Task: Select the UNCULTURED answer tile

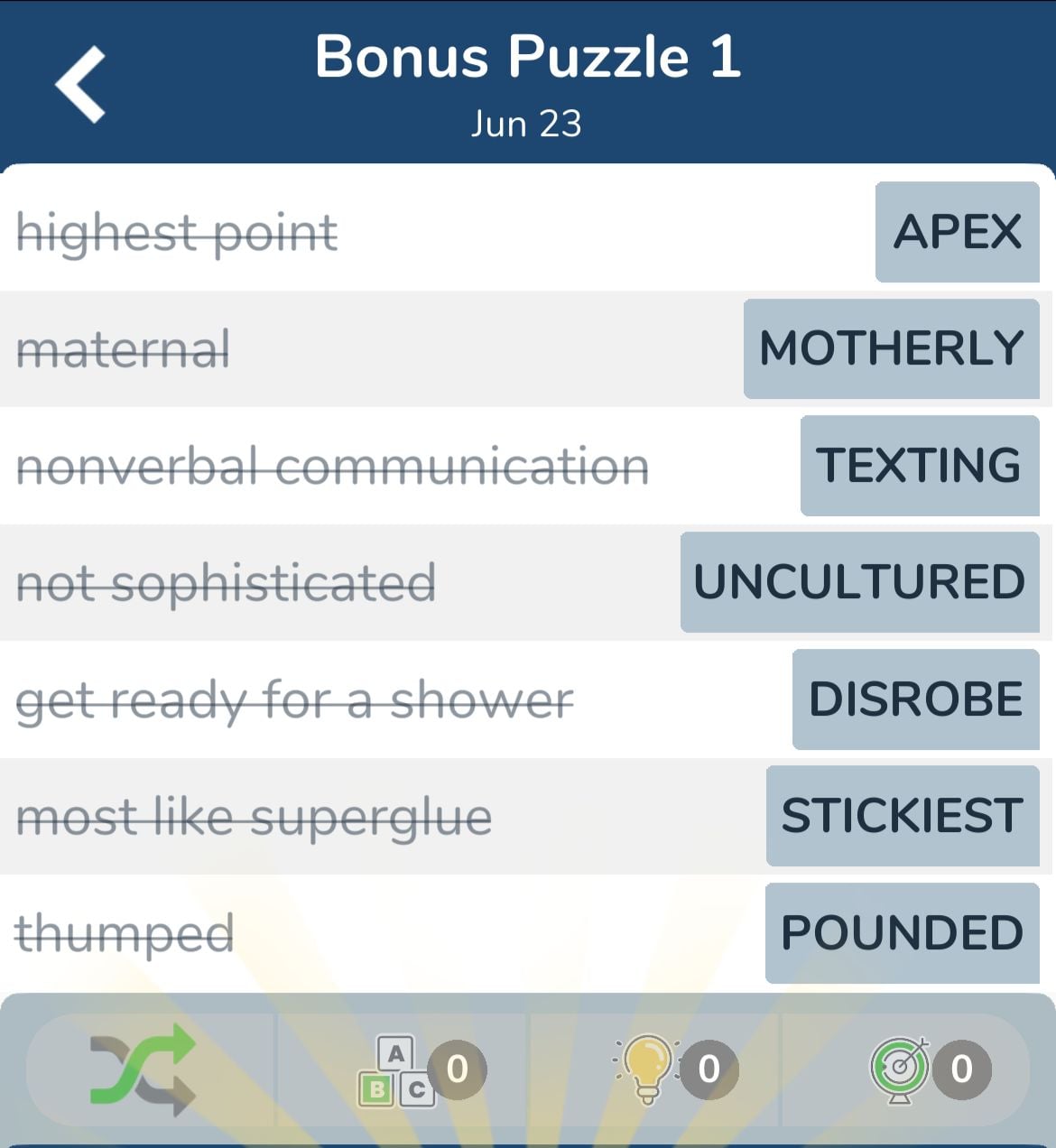Action: click(859, 582)
